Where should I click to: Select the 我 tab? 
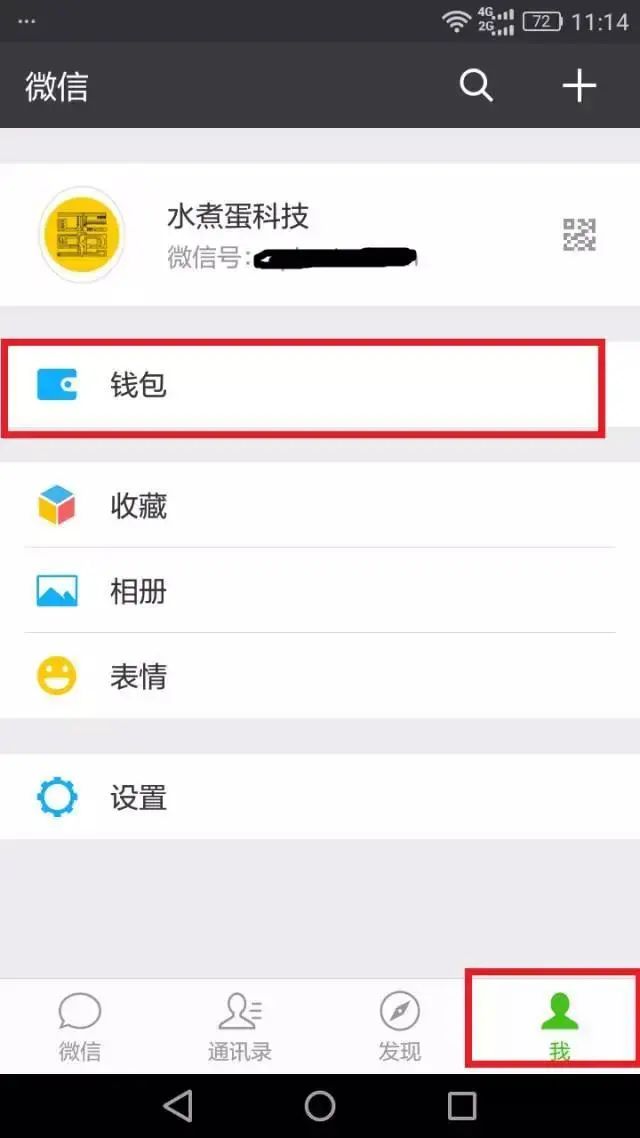[559, 1026]
